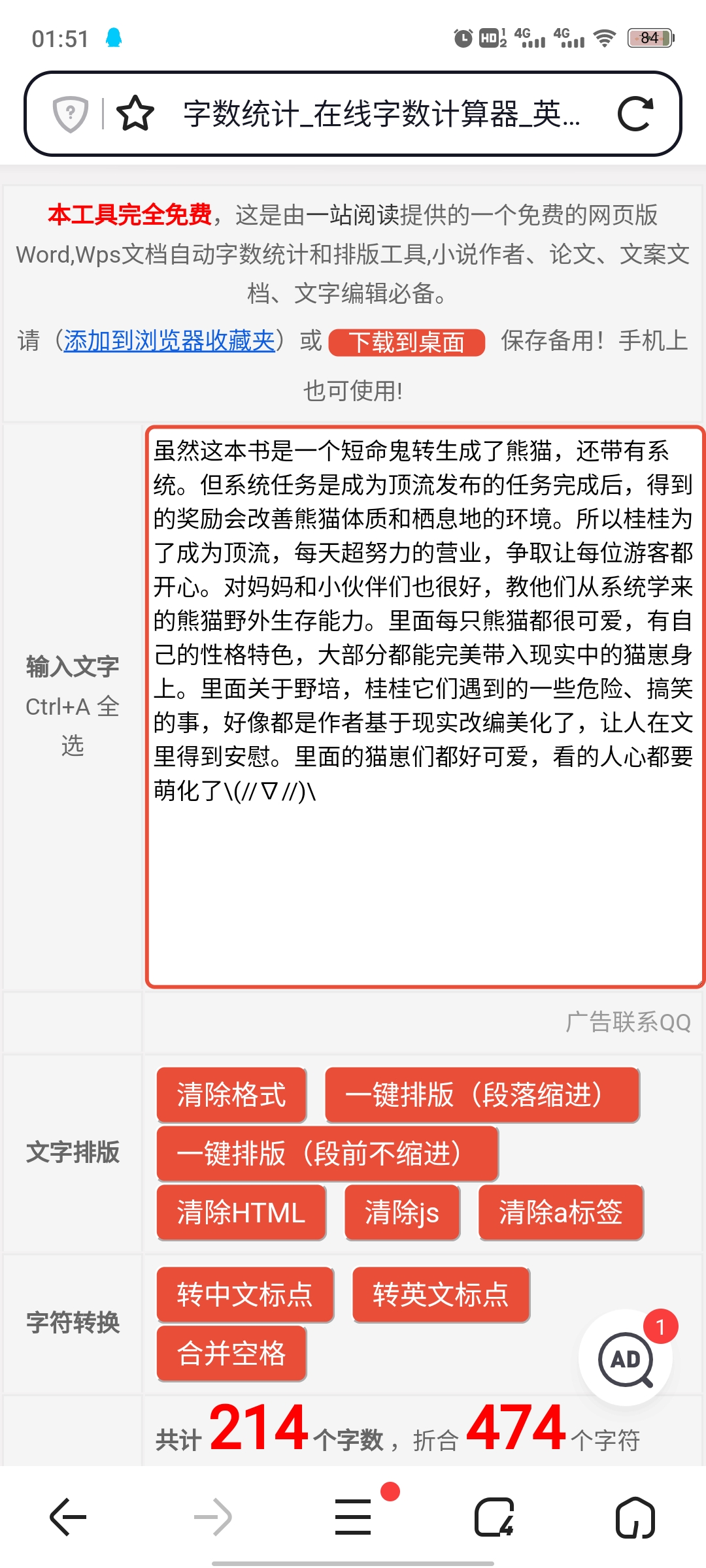Convert punctuation with 转英文标点
The image size is (706, 1568).
coord(441,1294)
